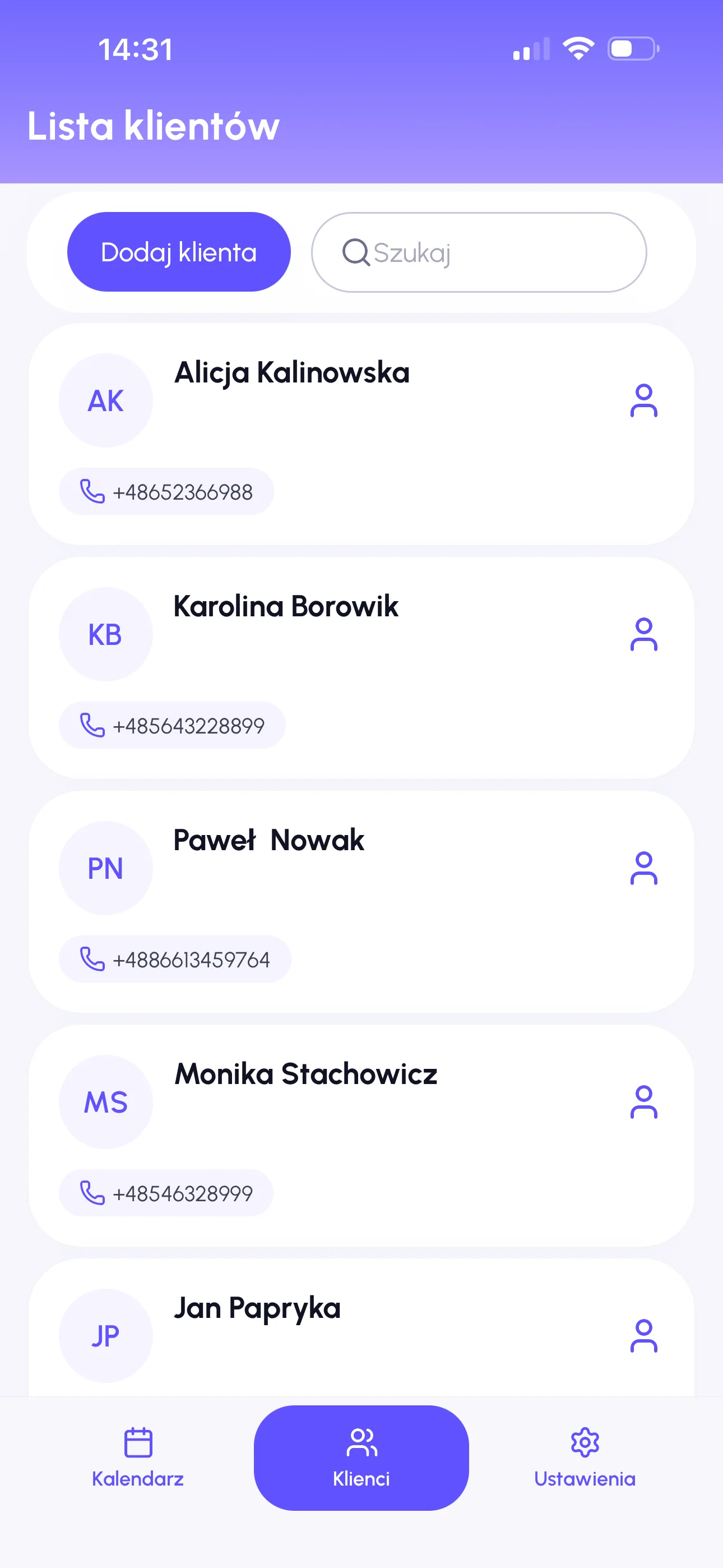The image size is (723, 1568).
Task: Select the phone icon next to +48652366988
Action: coord(91,491)
